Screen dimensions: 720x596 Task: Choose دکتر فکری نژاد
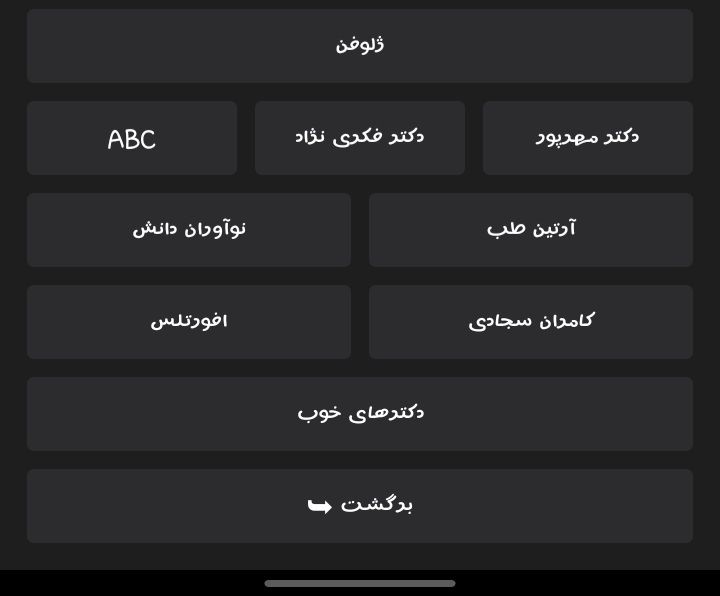360,138
